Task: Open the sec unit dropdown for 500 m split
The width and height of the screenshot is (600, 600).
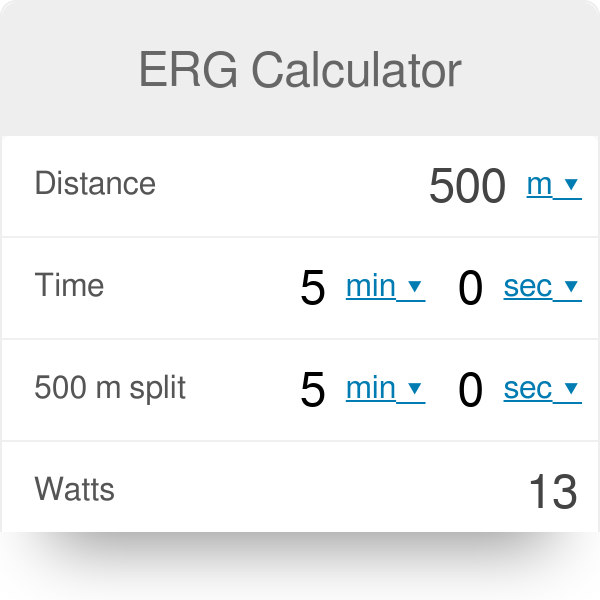Action: click(542, 388)
